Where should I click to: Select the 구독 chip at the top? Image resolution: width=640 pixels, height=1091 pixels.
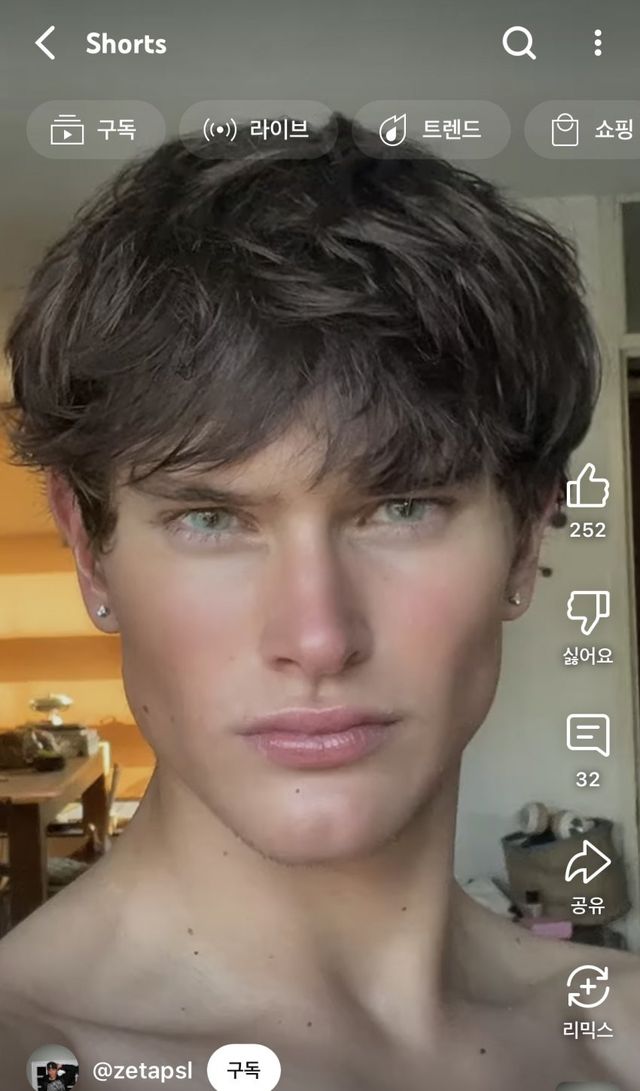(x=95, y=129)
